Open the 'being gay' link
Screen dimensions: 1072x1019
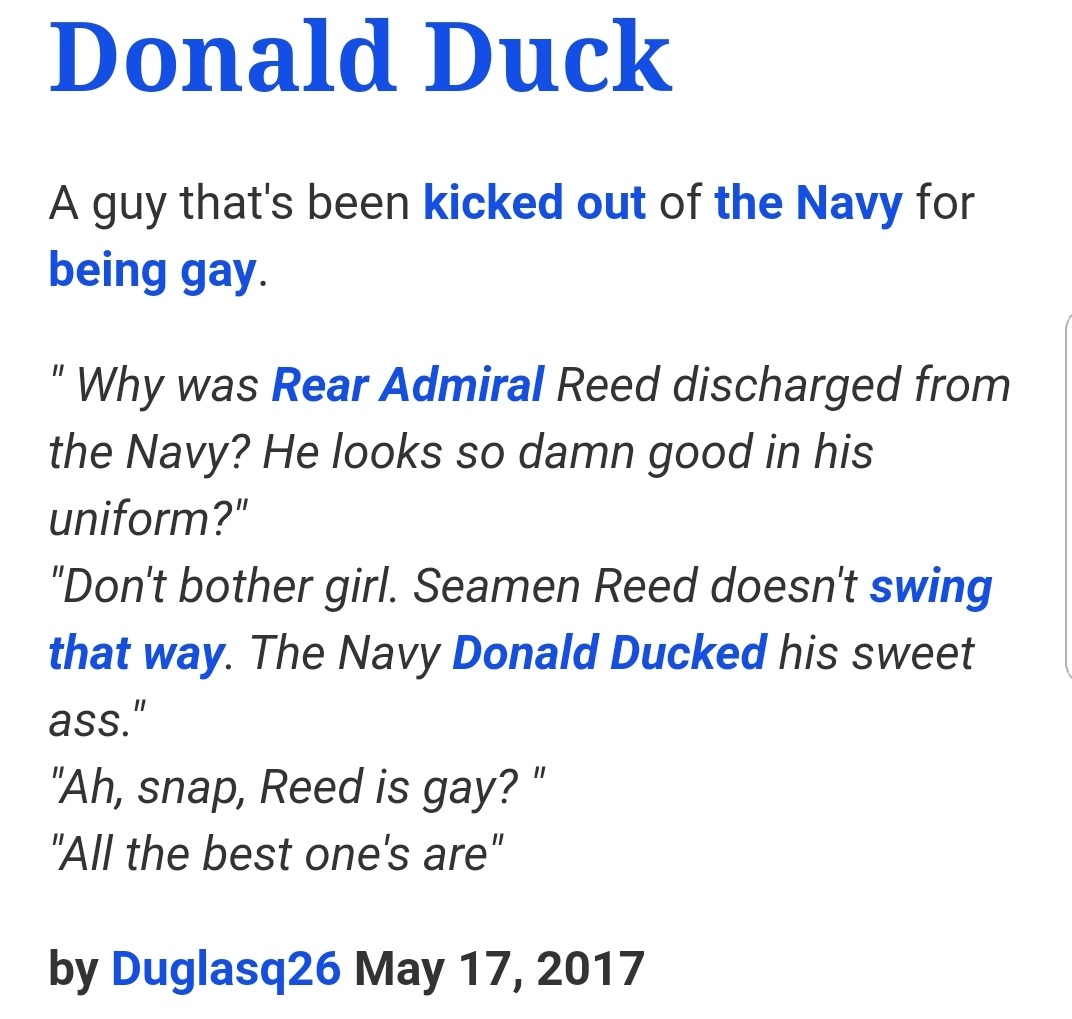152,271
